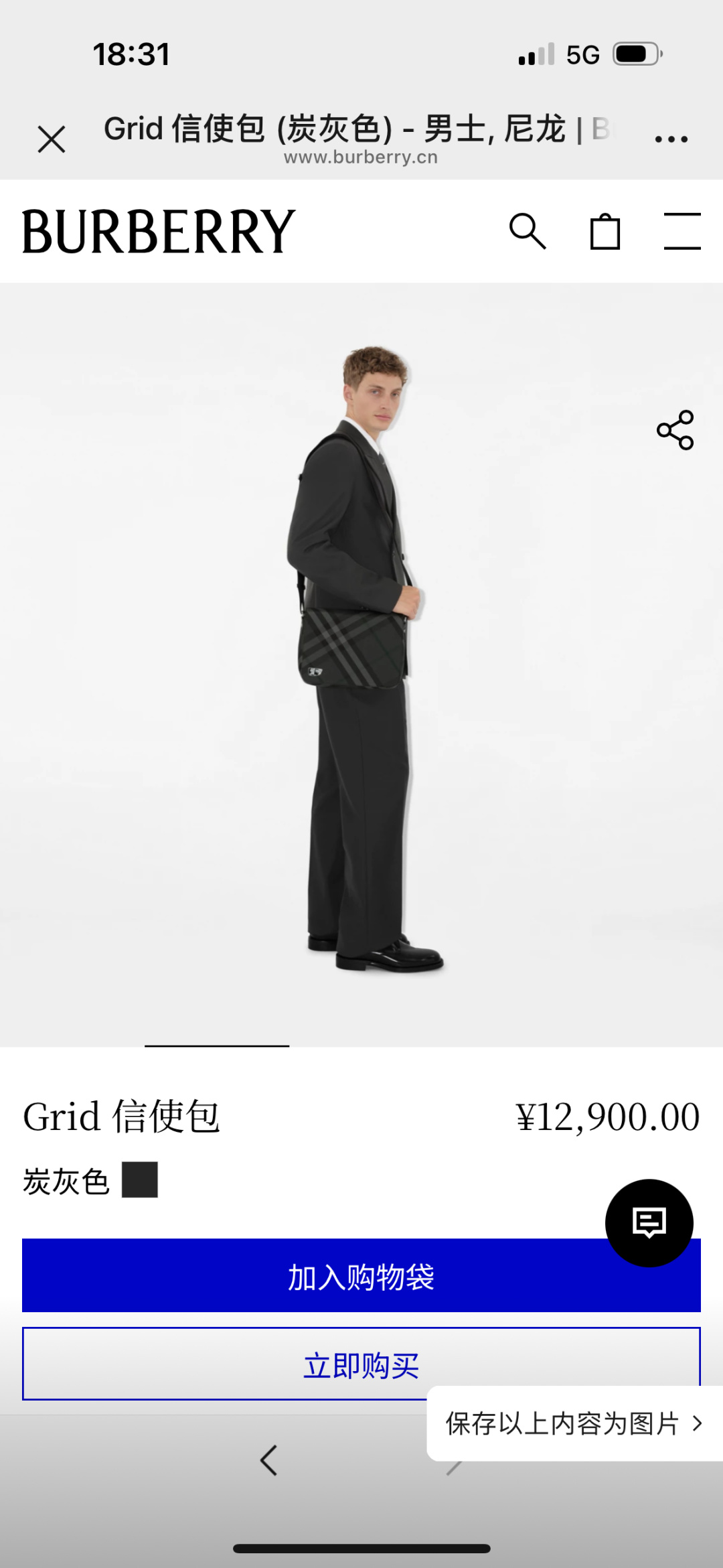The height and width of the screenshot is (1568, 723).
Task: Open the shopping bag
Action: coord(605,232)
